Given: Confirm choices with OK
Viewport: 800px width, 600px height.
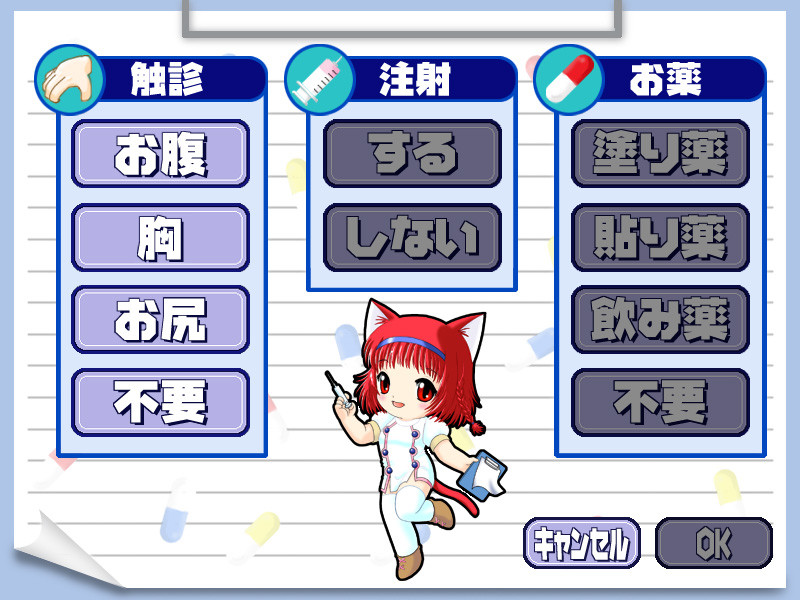Looking at the screenshot, I should [x=713, y=543].
